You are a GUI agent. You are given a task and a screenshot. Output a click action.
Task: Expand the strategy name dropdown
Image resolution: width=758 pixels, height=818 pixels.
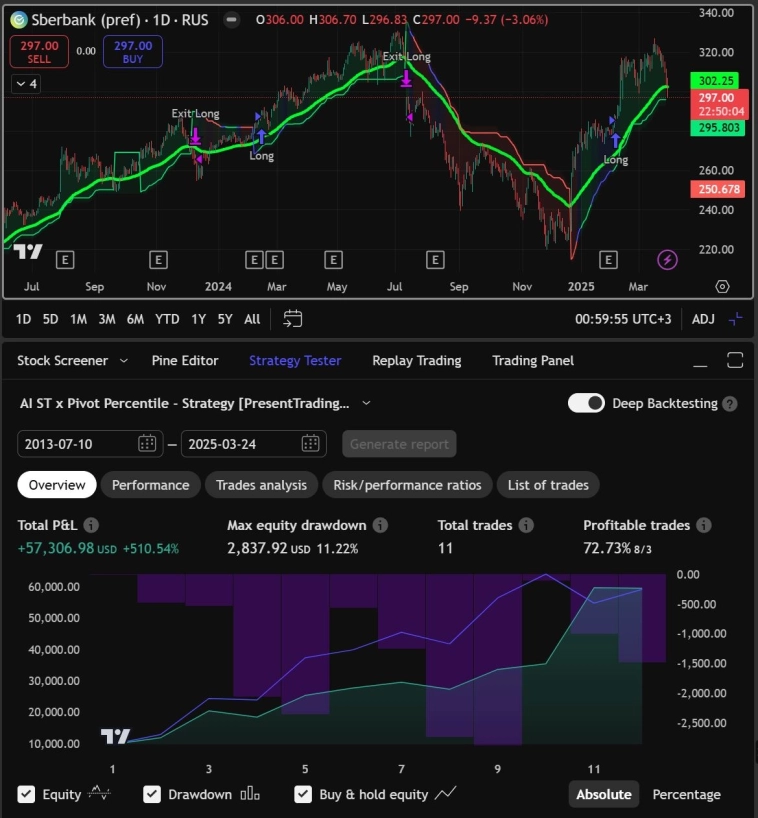(366, 403)
